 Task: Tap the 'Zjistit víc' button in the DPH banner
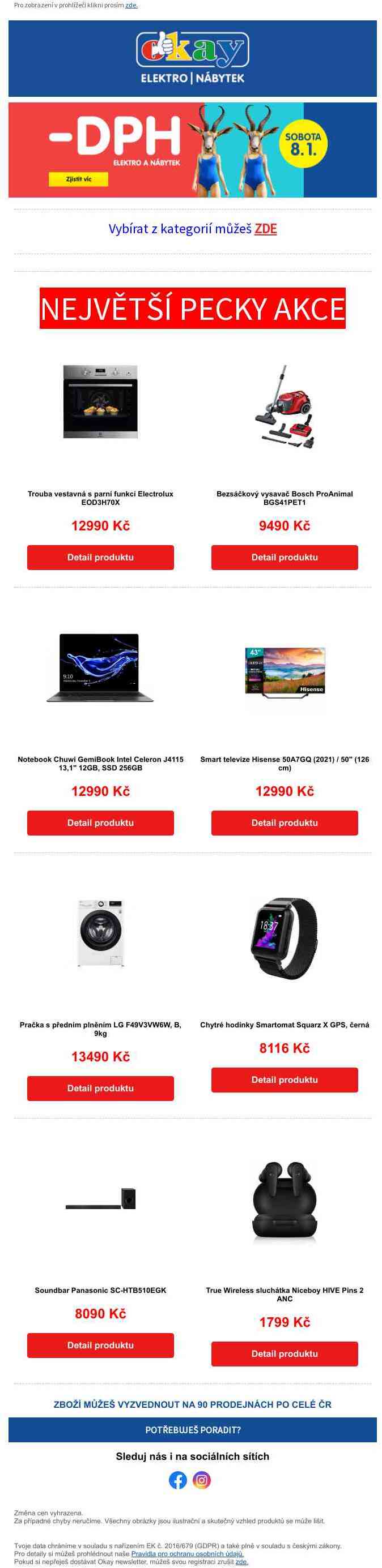tap(79, 179)
